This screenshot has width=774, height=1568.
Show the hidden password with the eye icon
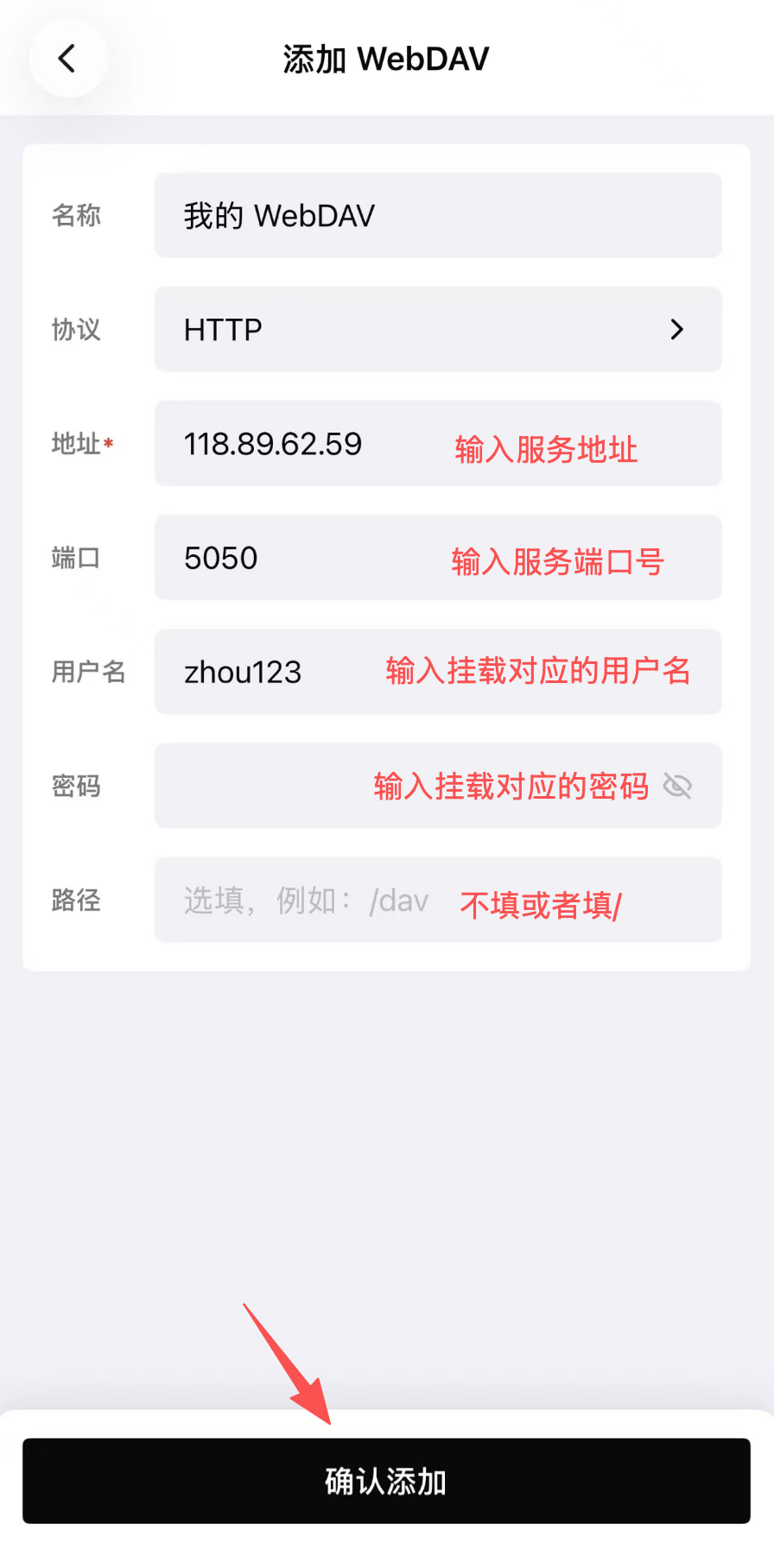click(x=679, y=786)
